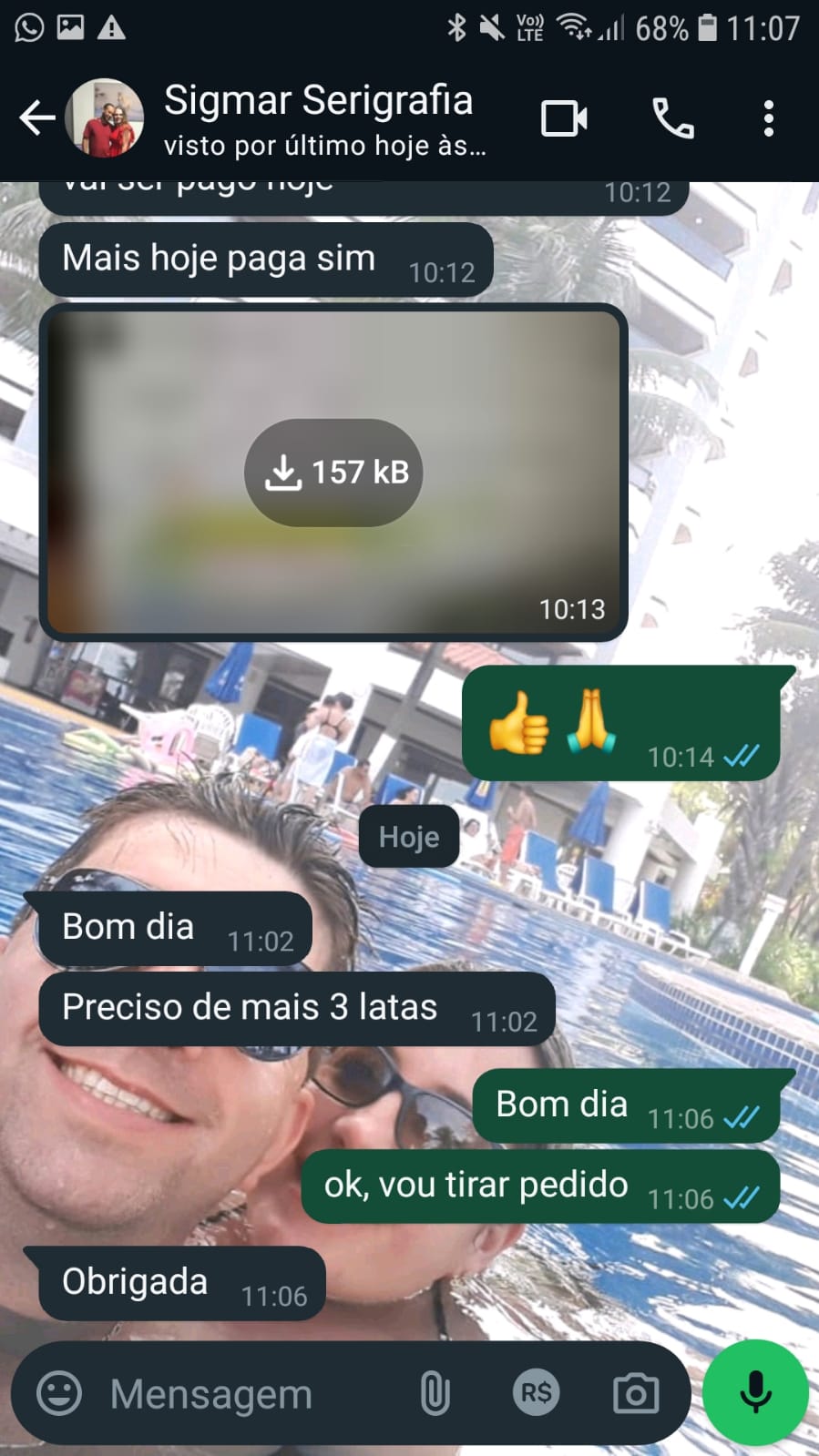Attach a file with the paperclip
This screenshot has width=819, height=1456.
(x=435, y=1393)
